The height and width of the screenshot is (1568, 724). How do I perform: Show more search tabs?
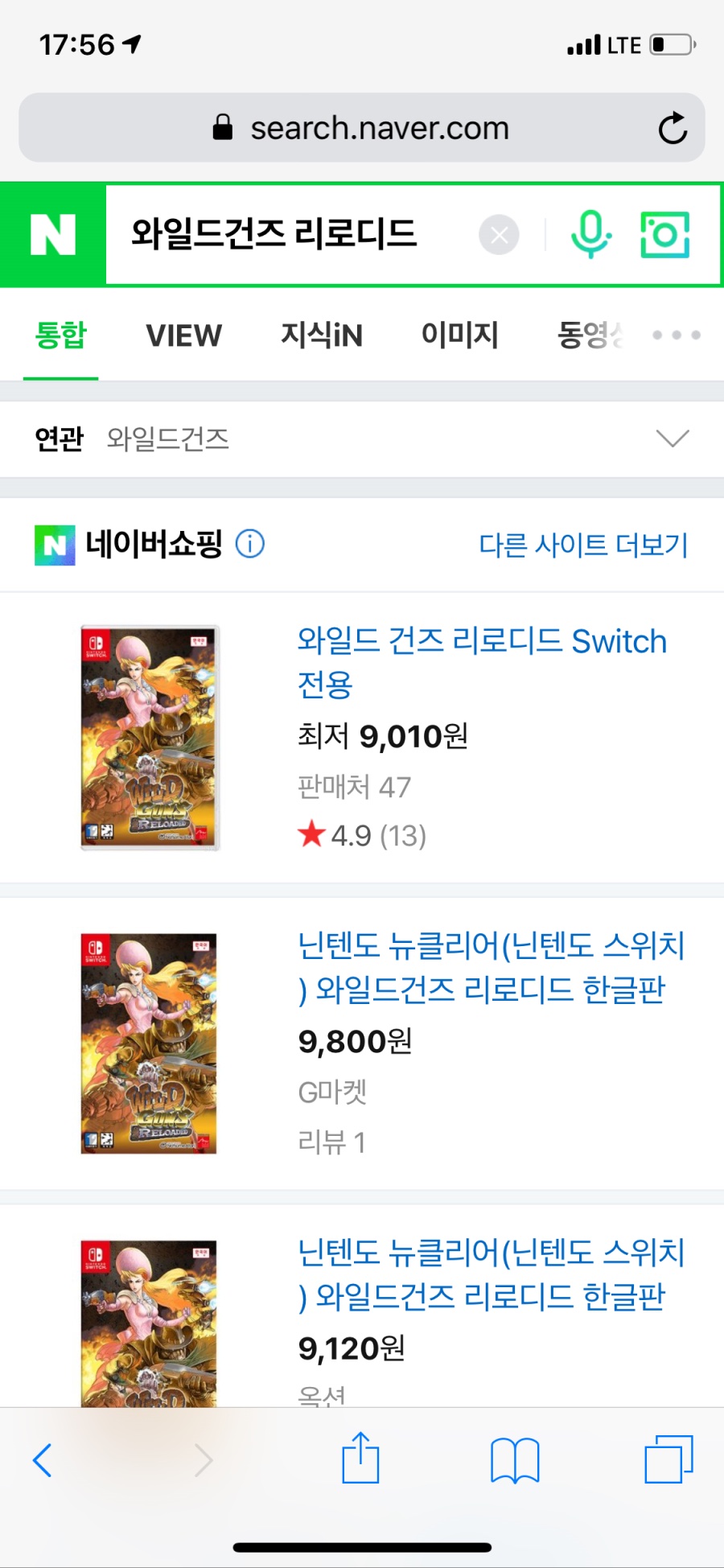[676, 335]
